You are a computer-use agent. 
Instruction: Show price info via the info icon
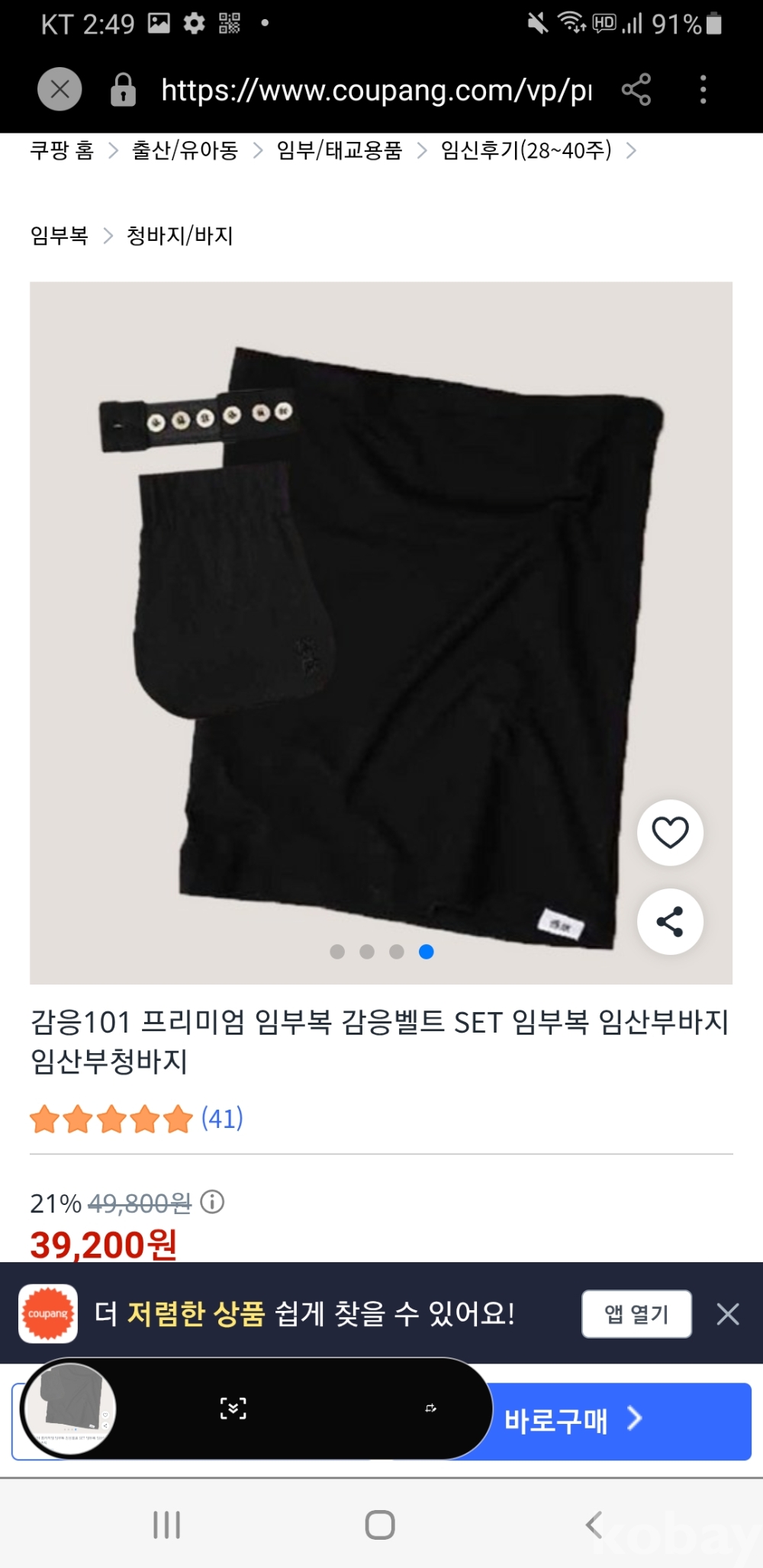(212, 1203)
